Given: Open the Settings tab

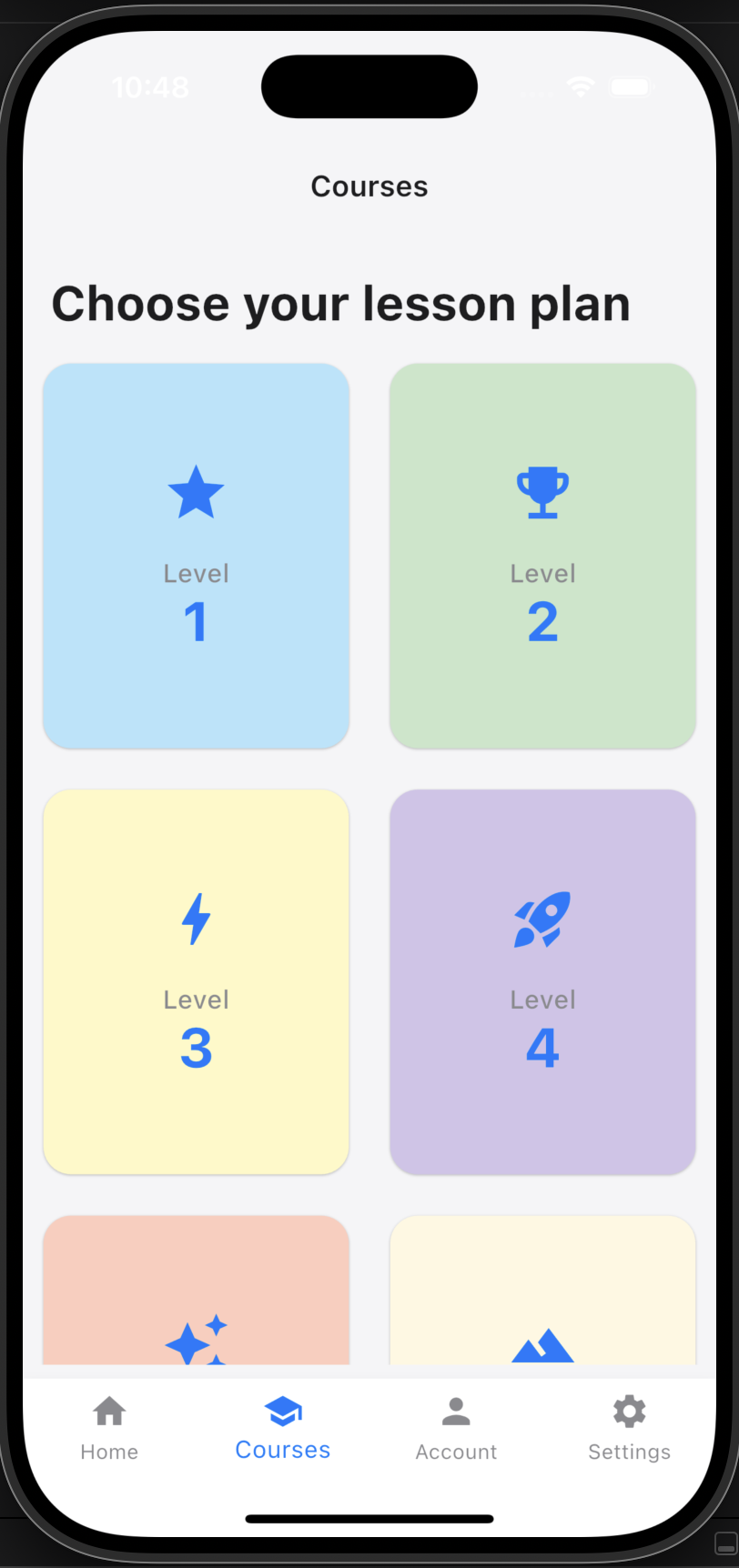Looking at the screenshot, I should 629,1428.
